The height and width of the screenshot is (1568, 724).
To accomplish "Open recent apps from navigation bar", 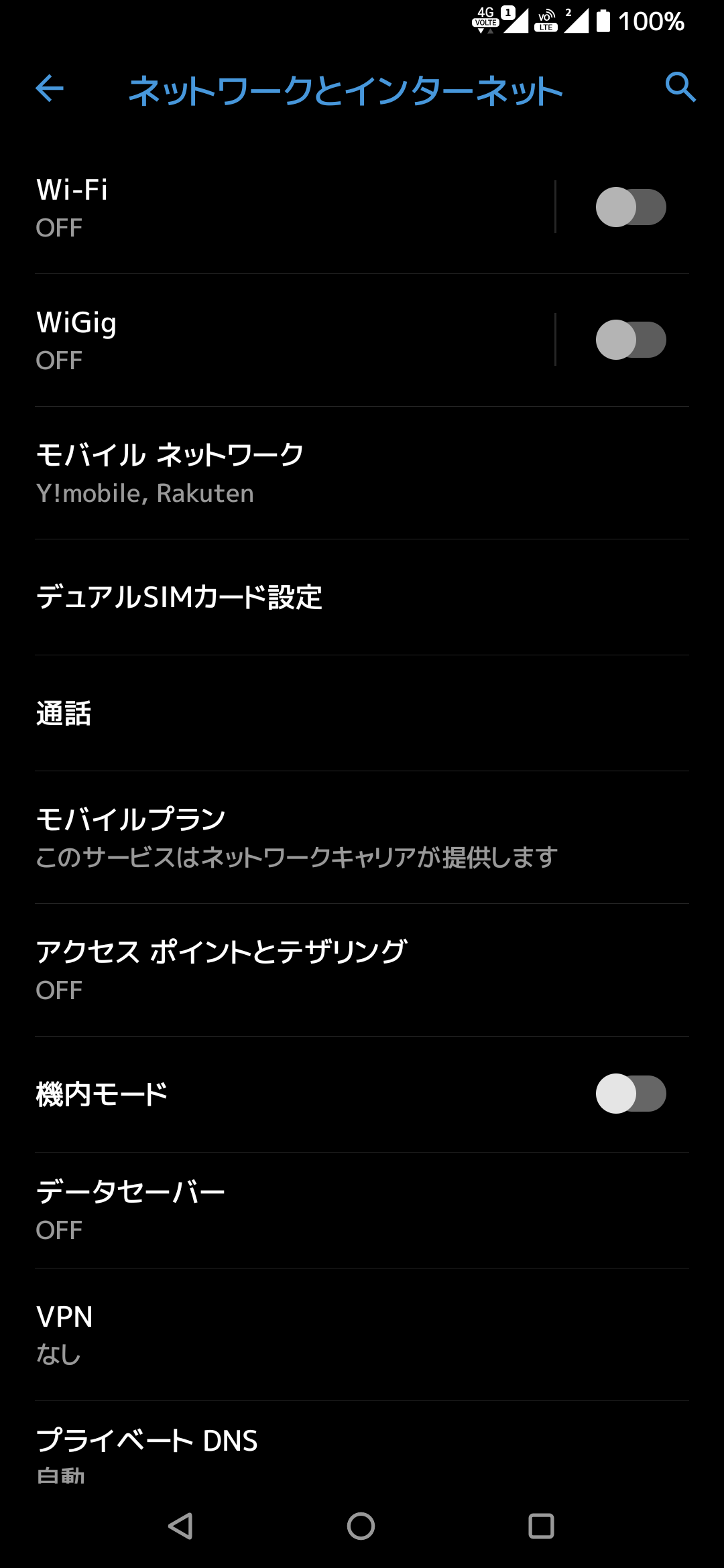I will pyautogui.click(x=541, y=1526).
